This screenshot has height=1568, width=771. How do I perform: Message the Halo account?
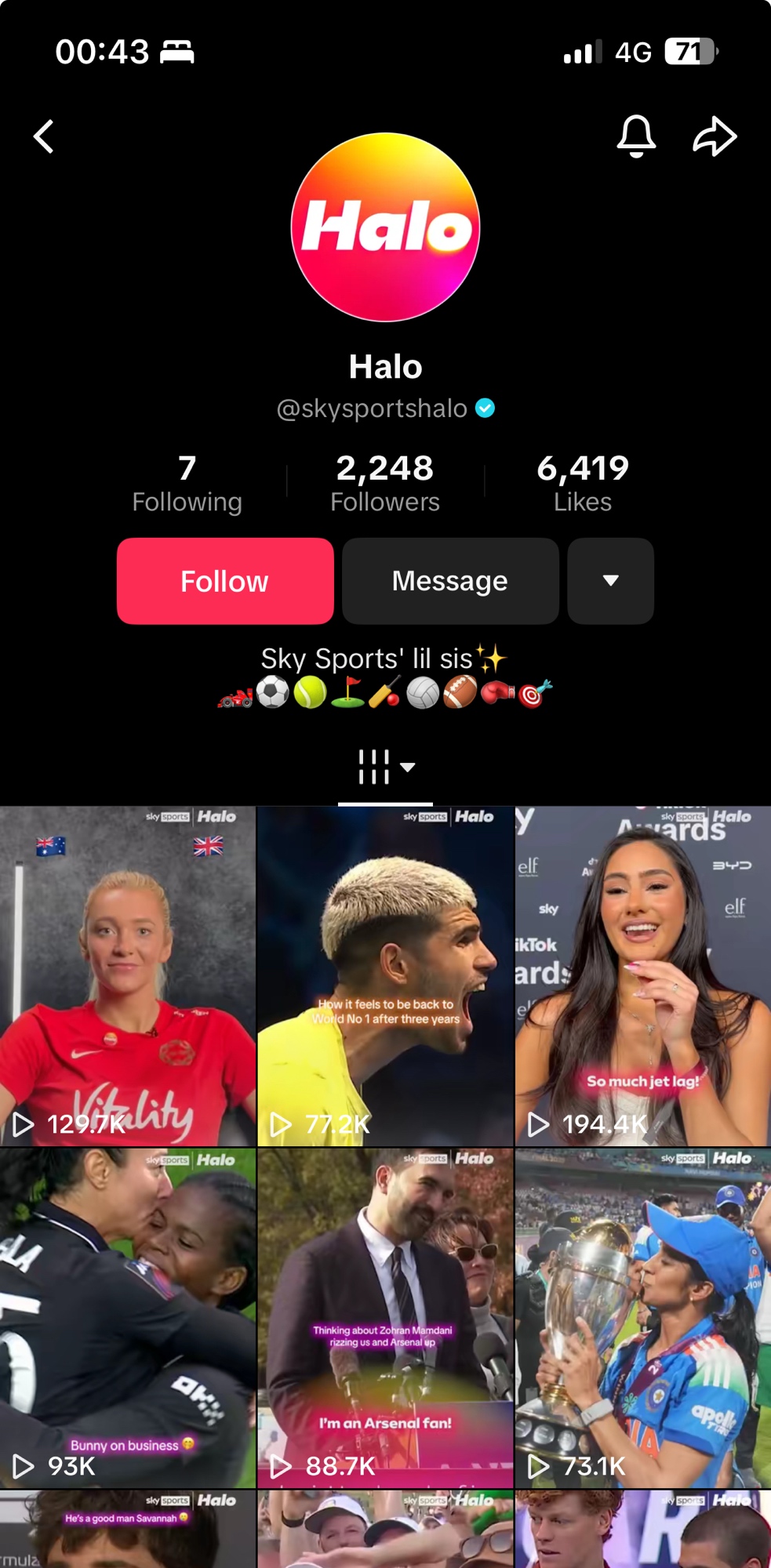click(450, 581)
